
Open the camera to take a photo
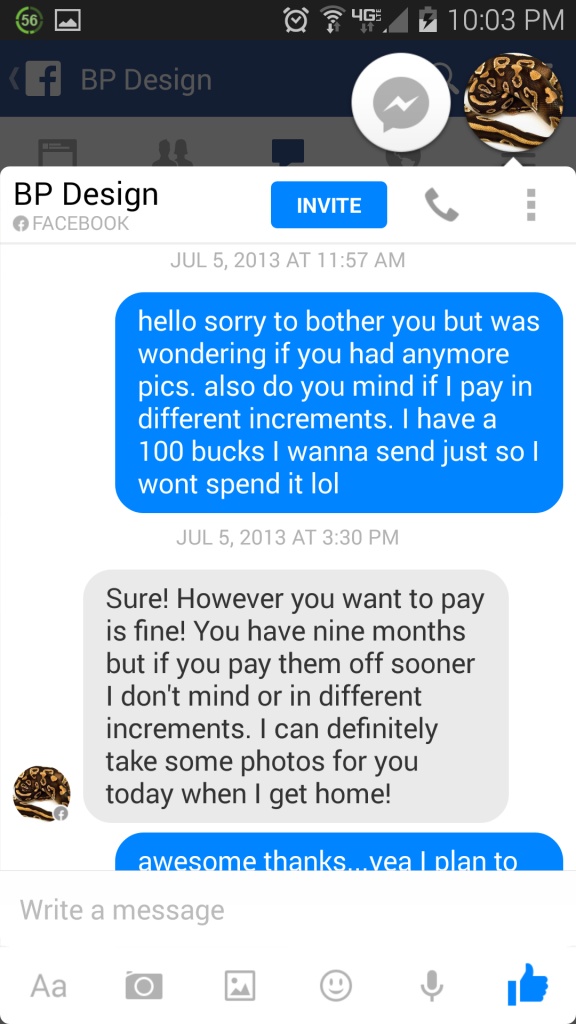tap(144, 985)
